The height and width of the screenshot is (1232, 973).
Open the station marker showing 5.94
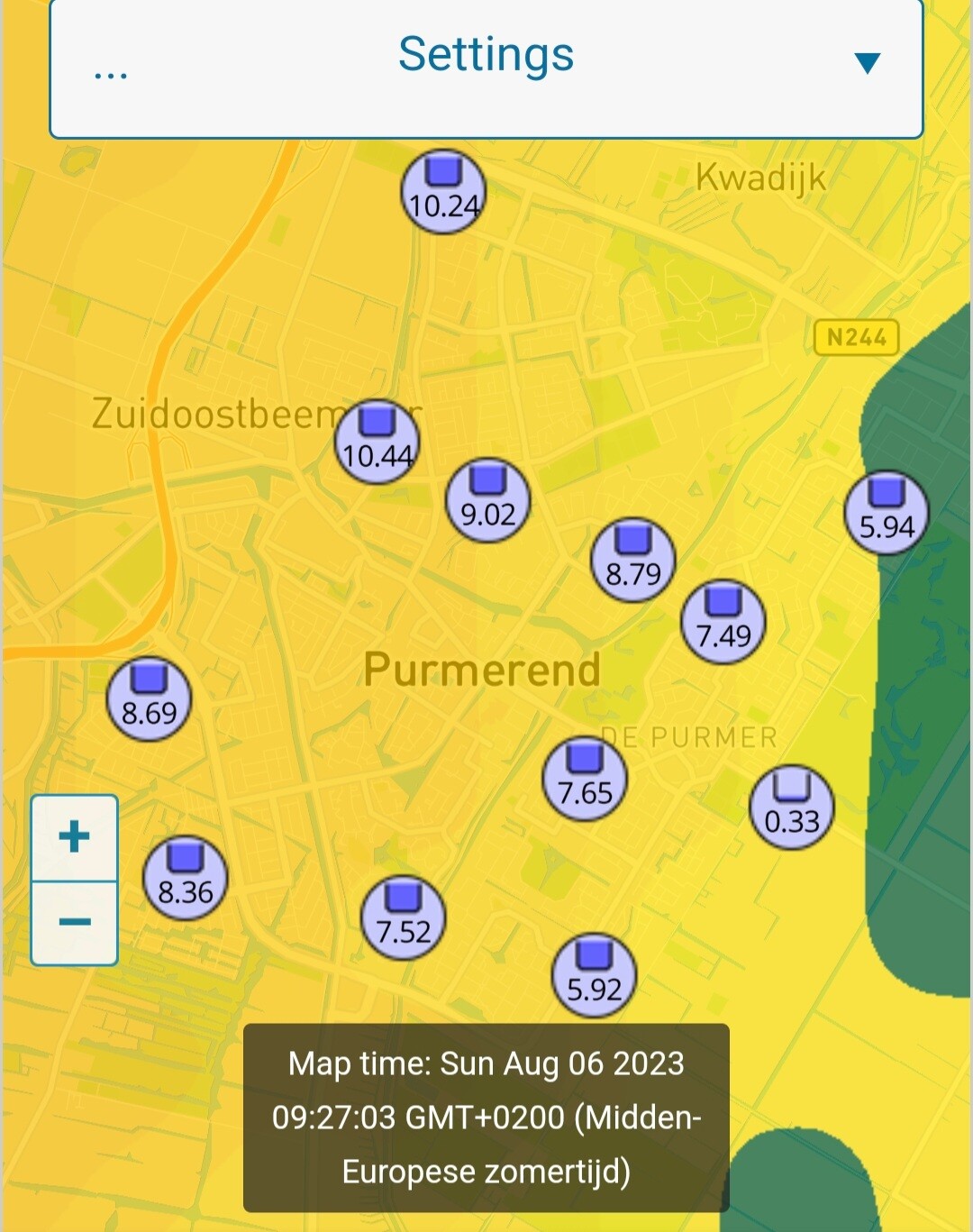point(887,514)
